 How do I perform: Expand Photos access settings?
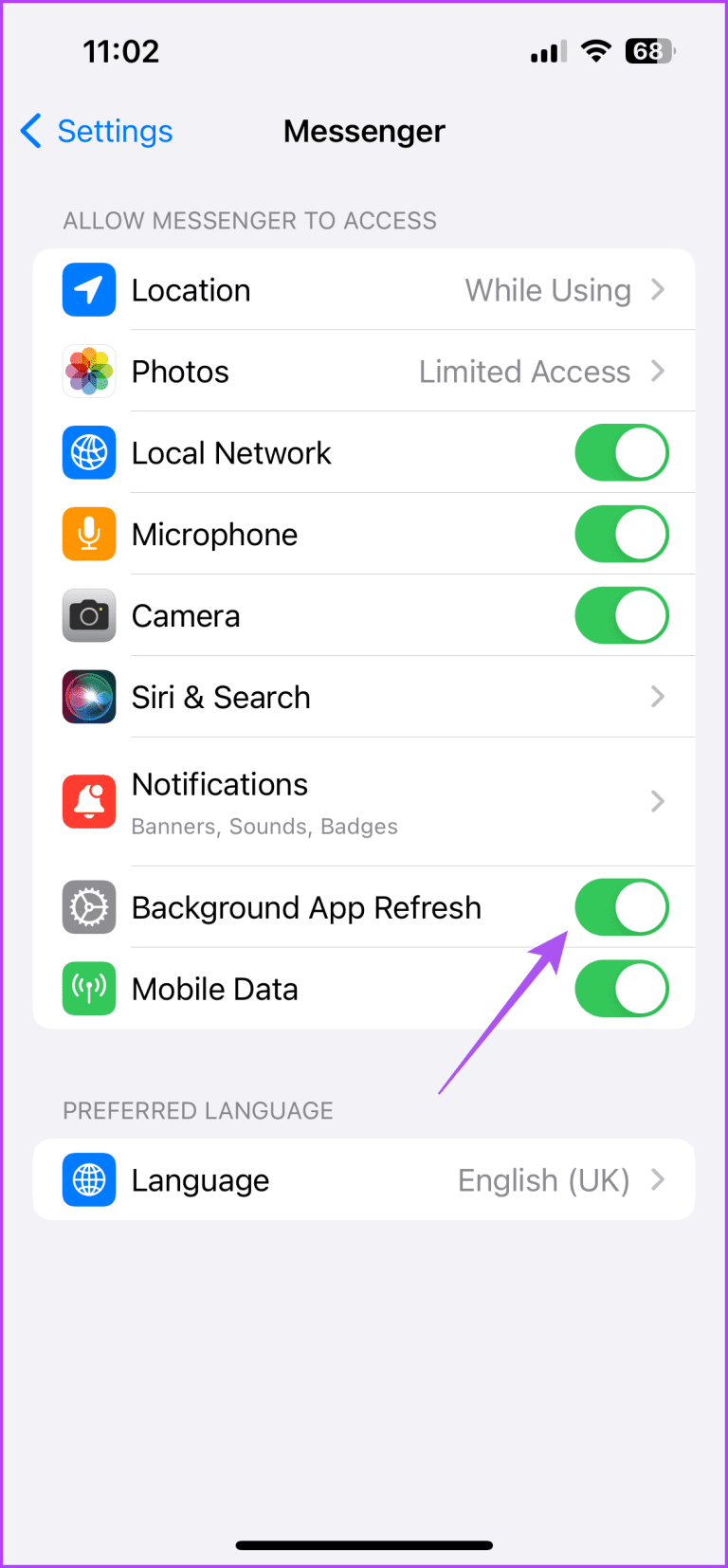(x=379, y=371)
